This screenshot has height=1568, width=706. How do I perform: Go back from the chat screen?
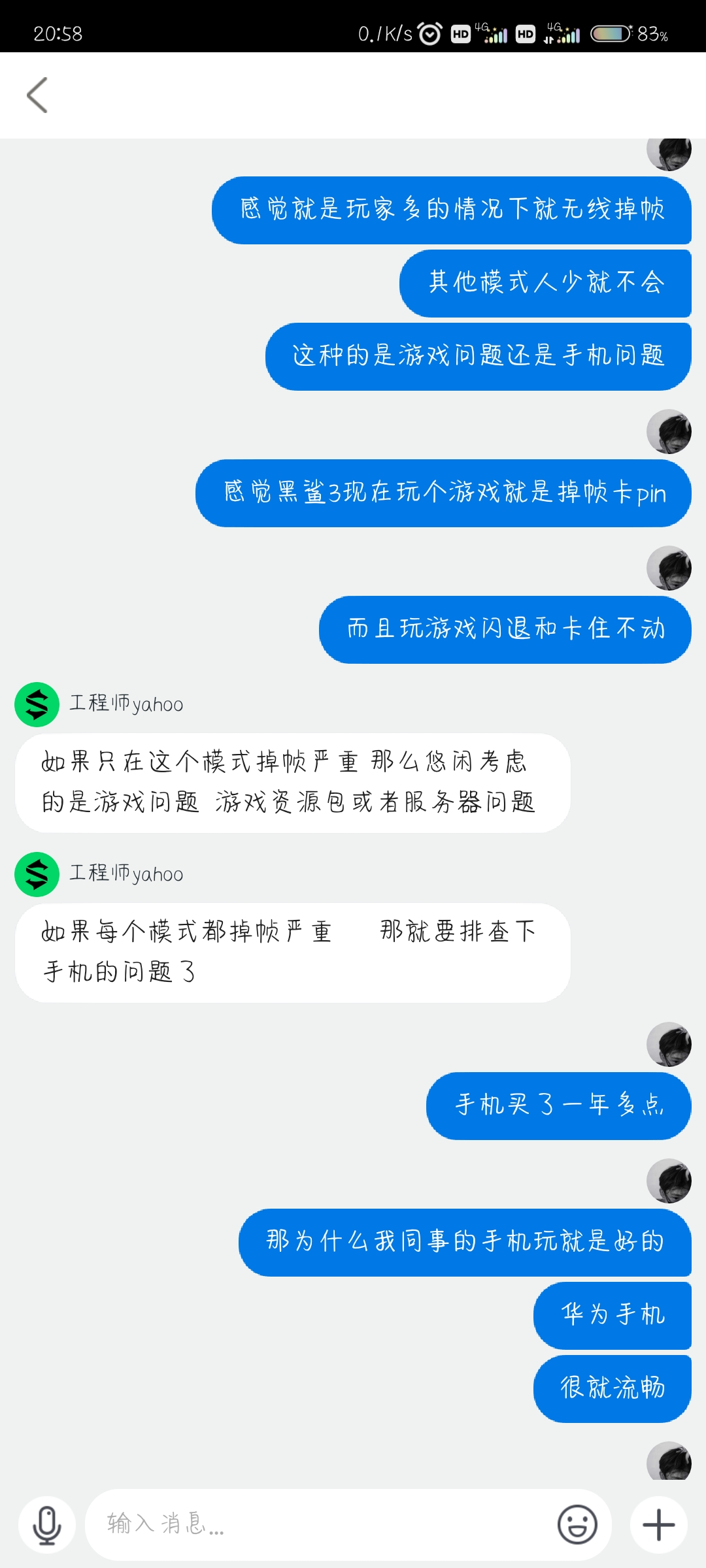(x=37, y=95)
